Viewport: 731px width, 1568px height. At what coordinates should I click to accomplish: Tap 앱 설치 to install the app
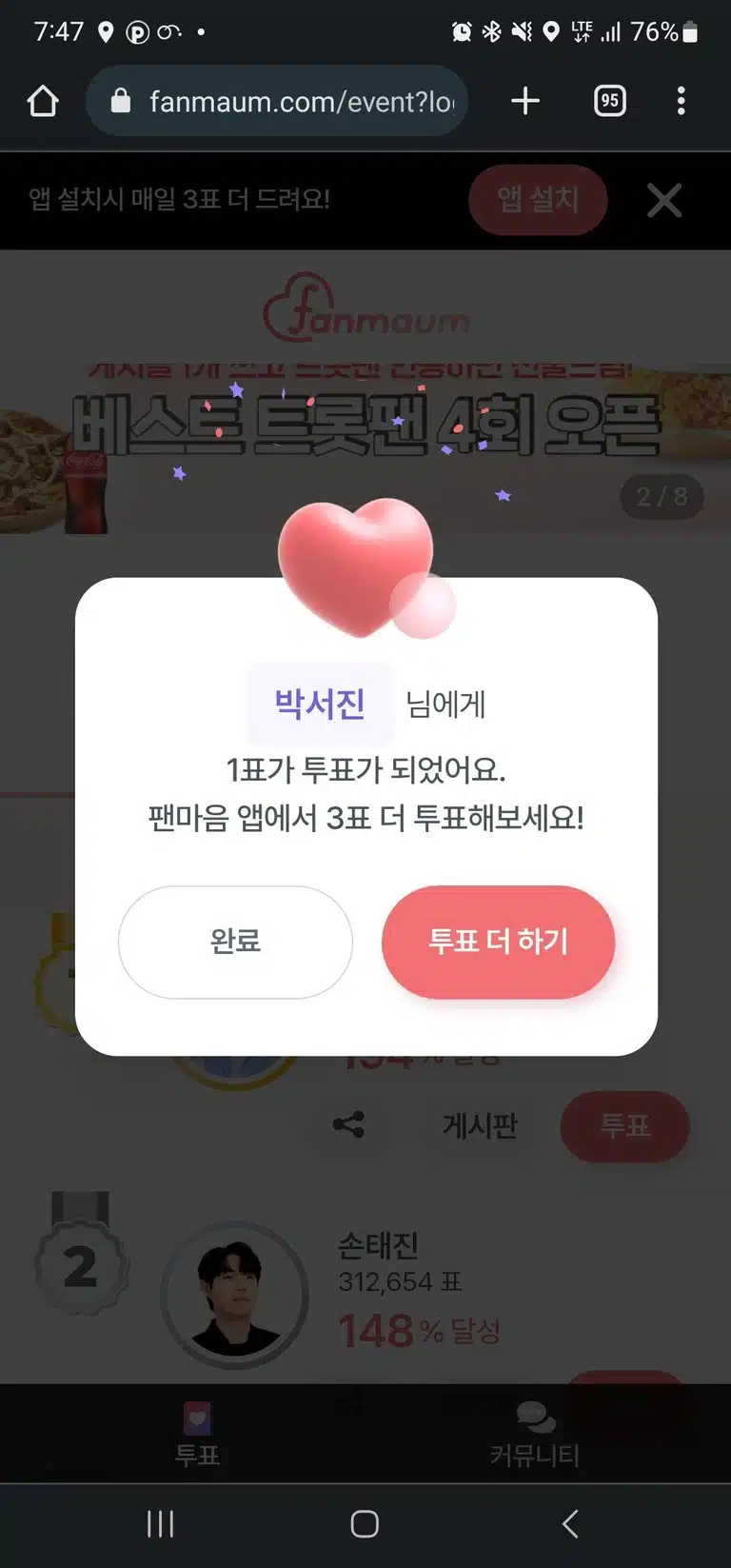coord(538,200)
